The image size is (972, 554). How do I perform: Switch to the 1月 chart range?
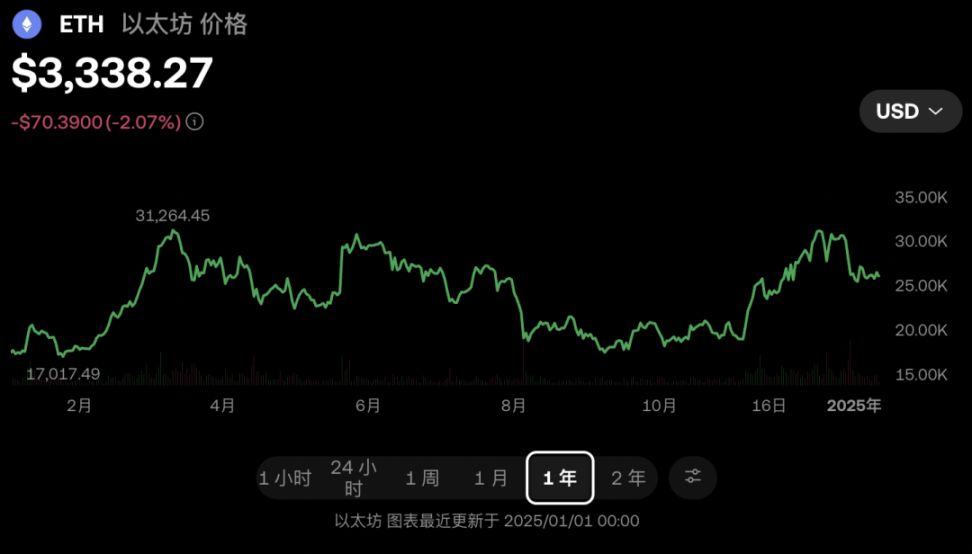[491, 478]
